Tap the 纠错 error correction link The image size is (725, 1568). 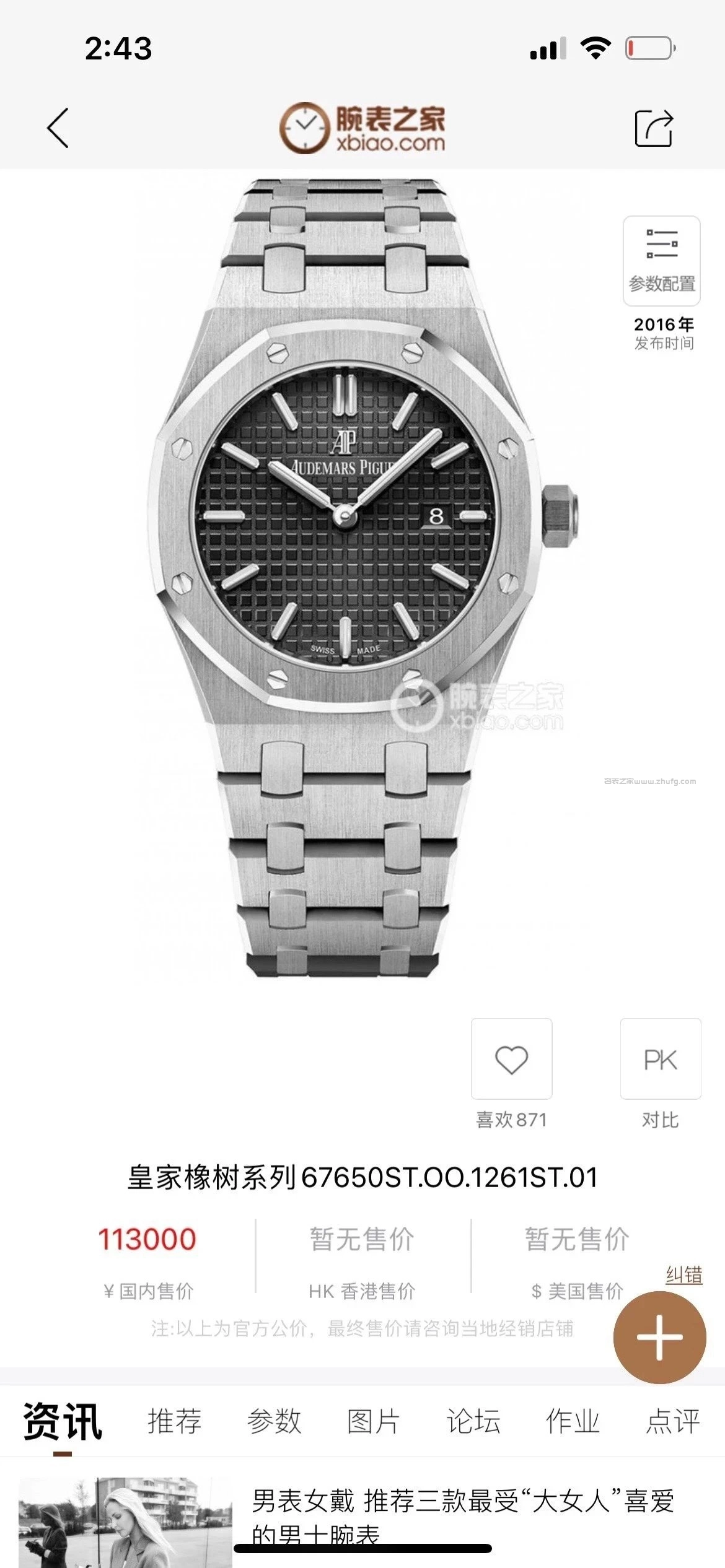click(683, 1275)
